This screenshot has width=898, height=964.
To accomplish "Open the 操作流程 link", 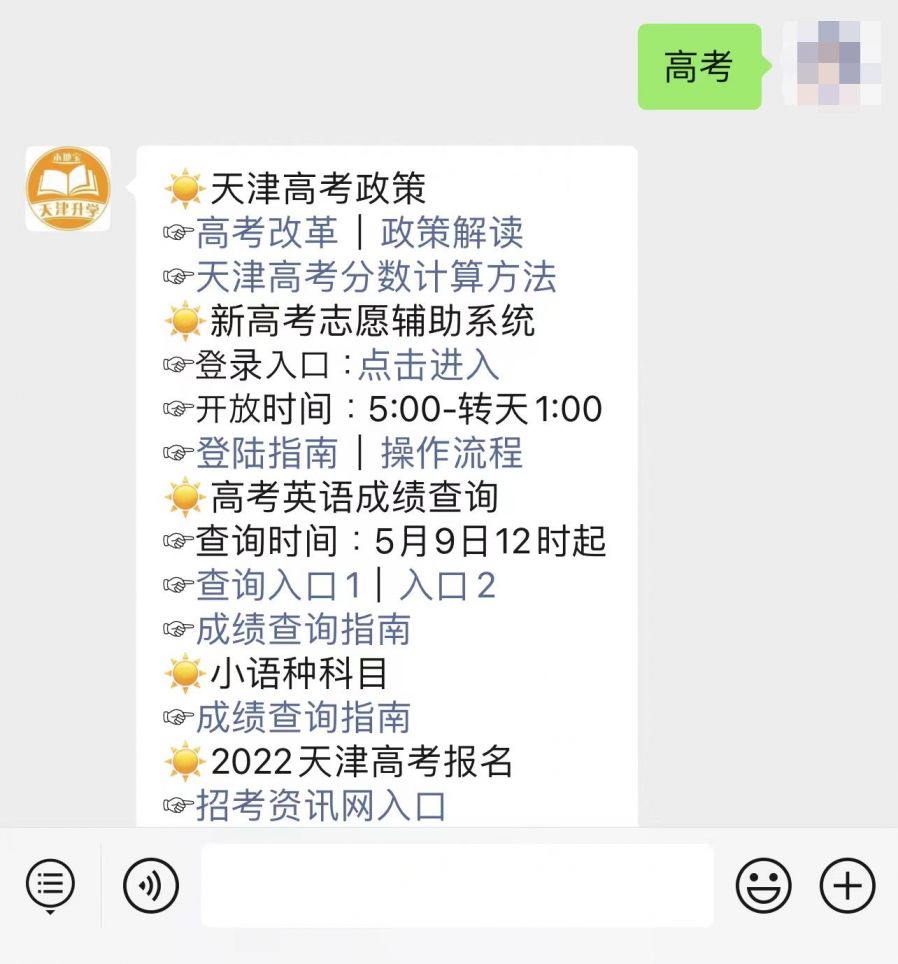I will pyautogui.click(x=452, y=453).
